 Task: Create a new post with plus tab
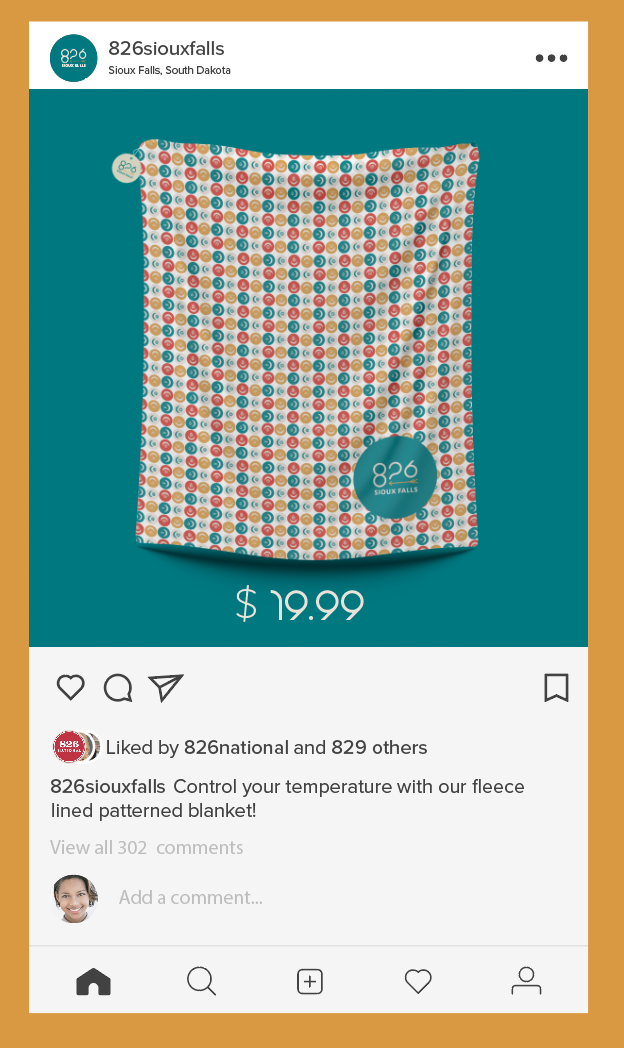point(310,981)
